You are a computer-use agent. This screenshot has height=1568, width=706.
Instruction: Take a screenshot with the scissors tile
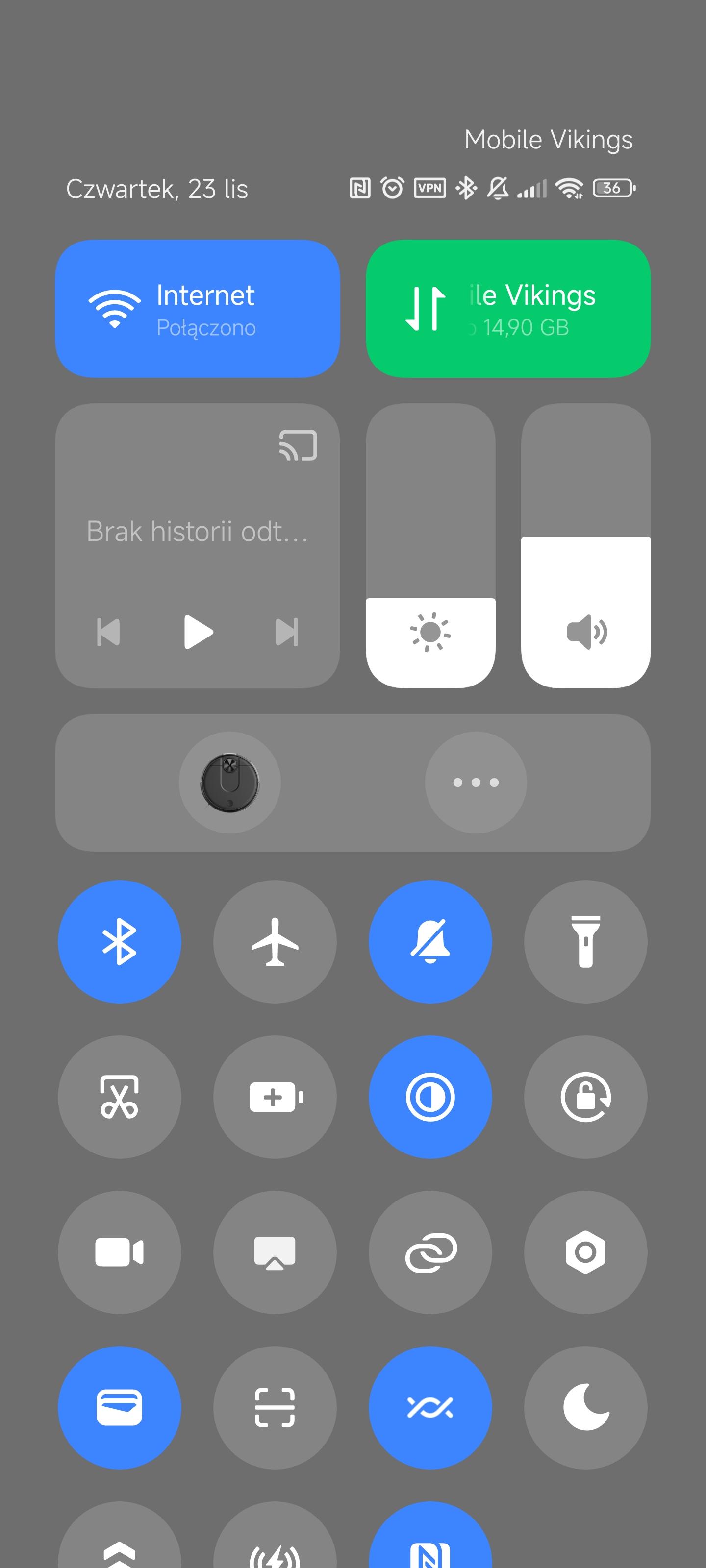(120, 1097)
